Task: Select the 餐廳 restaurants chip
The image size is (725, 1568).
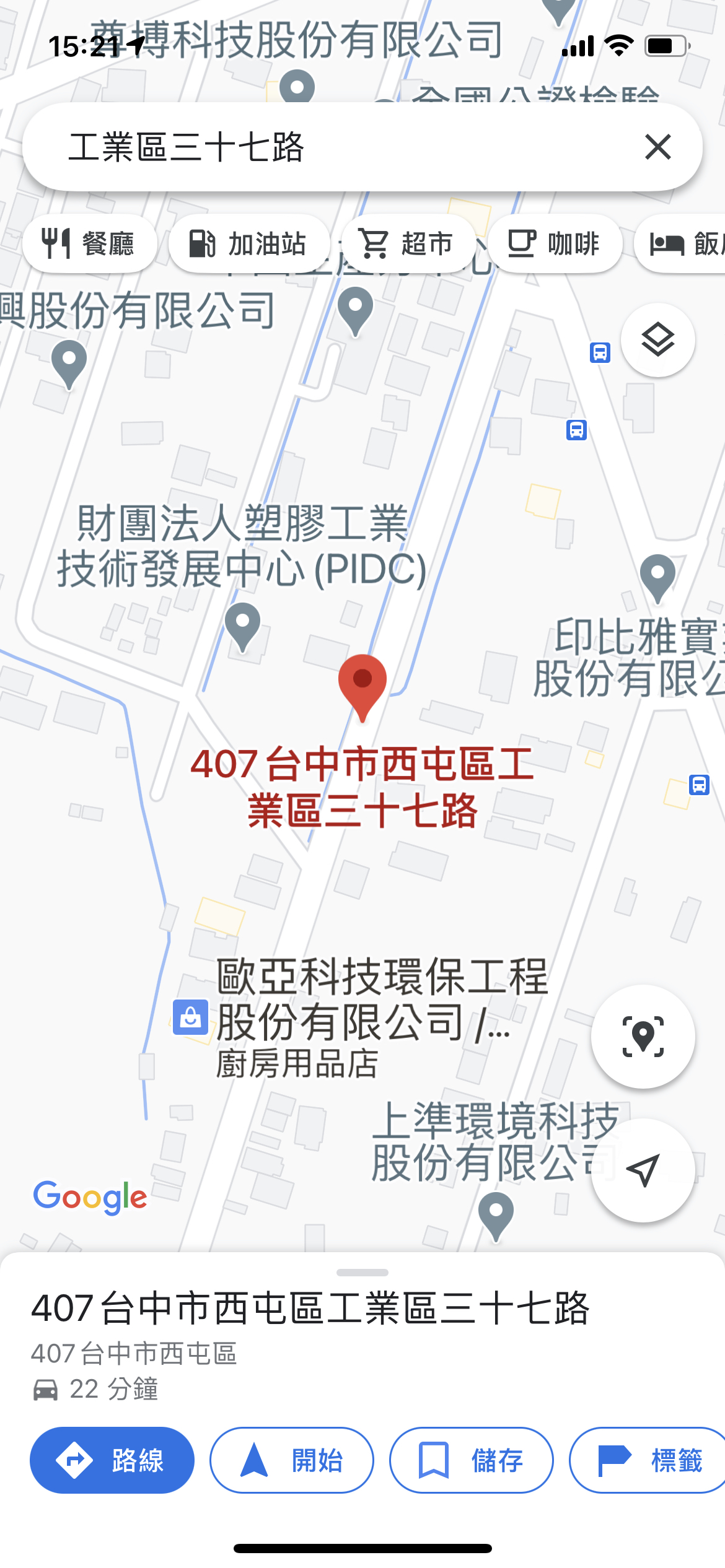Action: pos(89,243)
